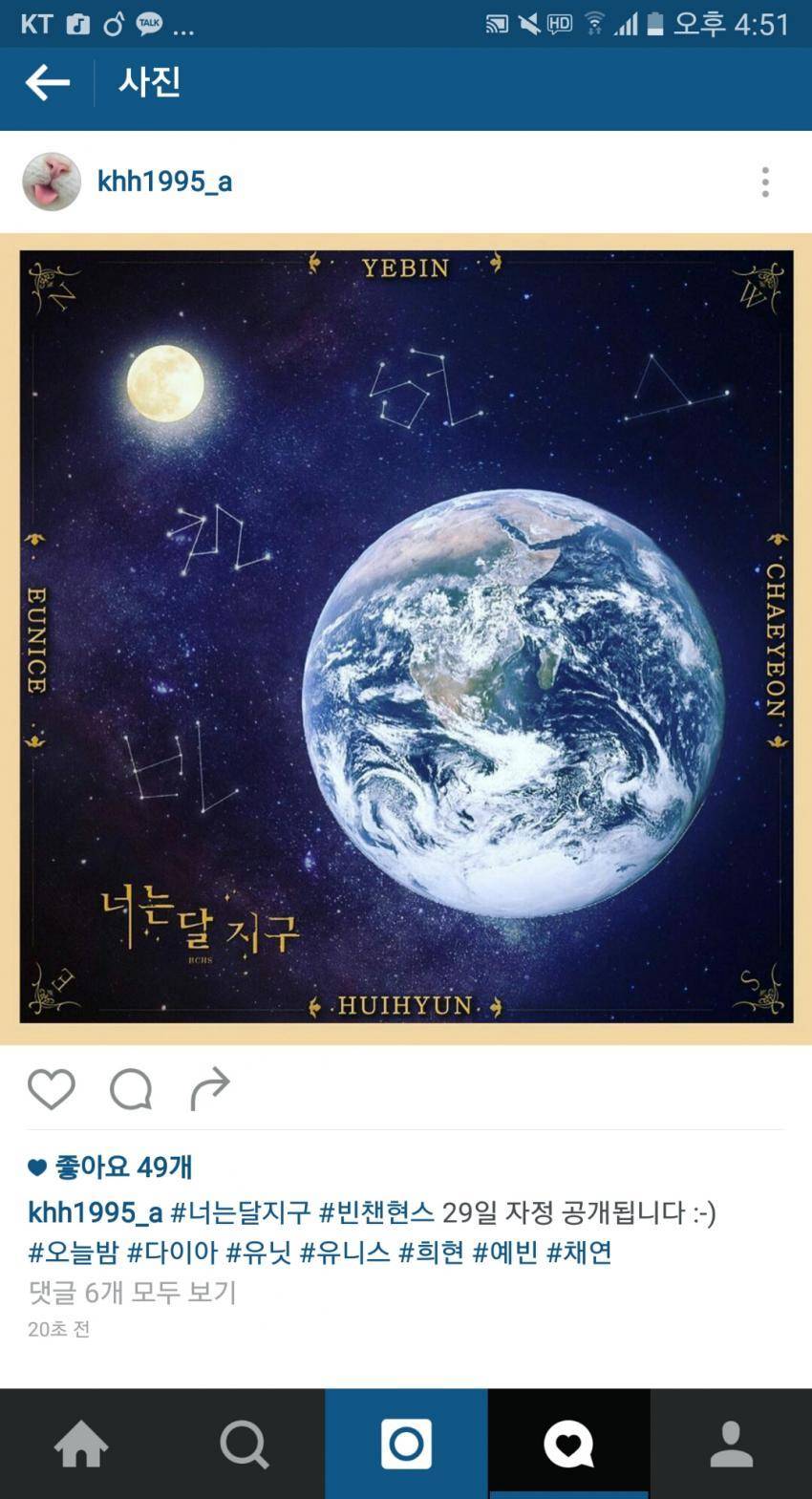Open hashtag #유닛
This screenshot has height=1499, width=812.
click(x=258, y=1252)
